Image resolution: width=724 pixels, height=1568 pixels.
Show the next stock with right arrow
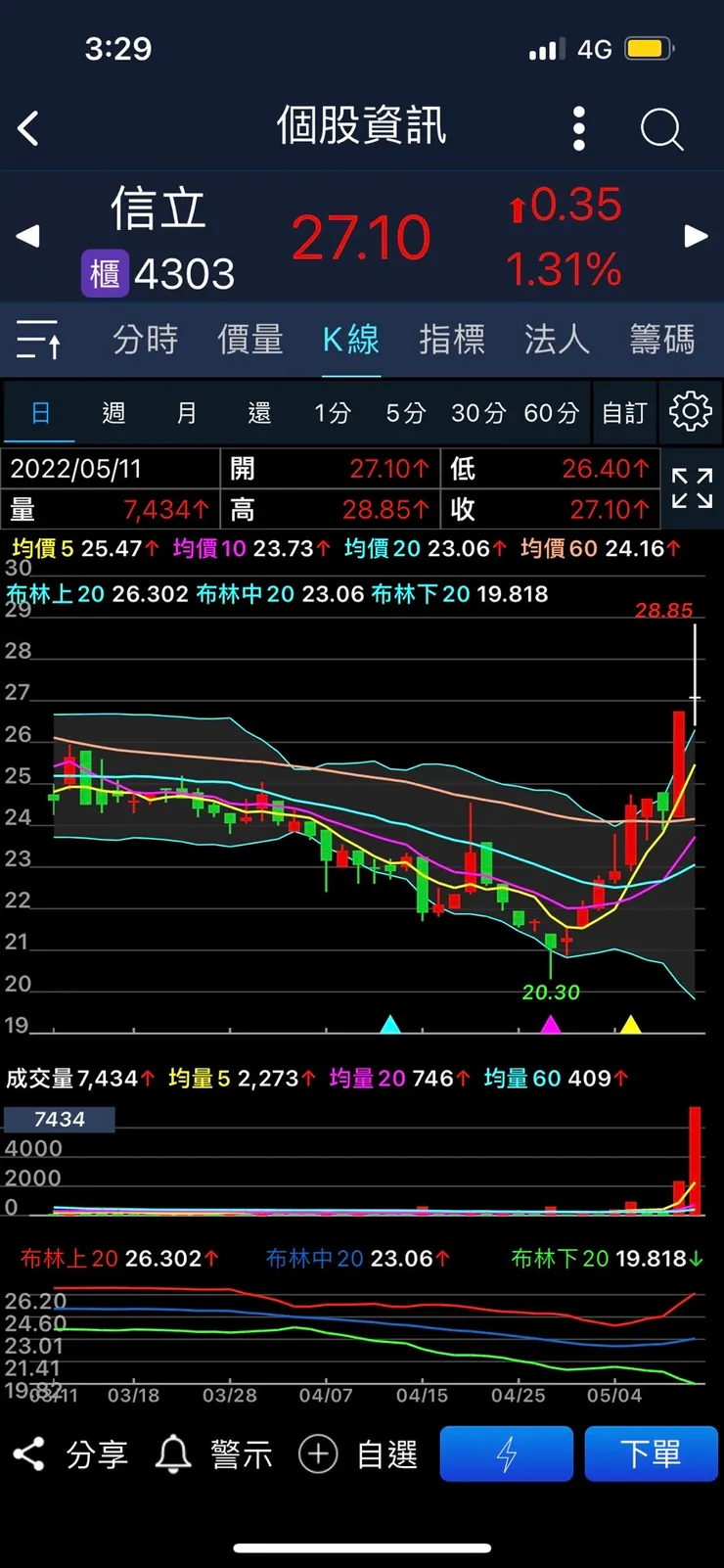(696, 236)
